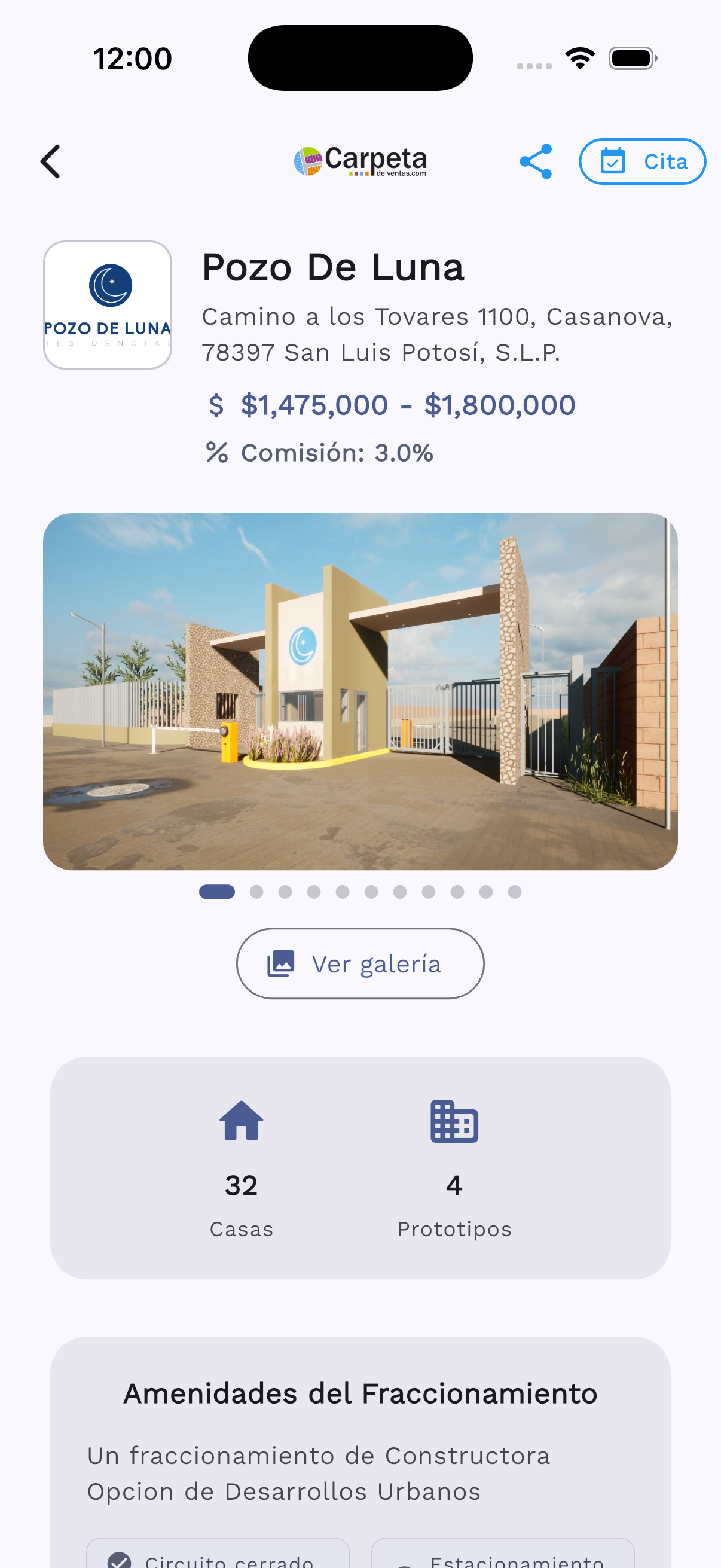Open the Ver galería button

pos(360,963)
